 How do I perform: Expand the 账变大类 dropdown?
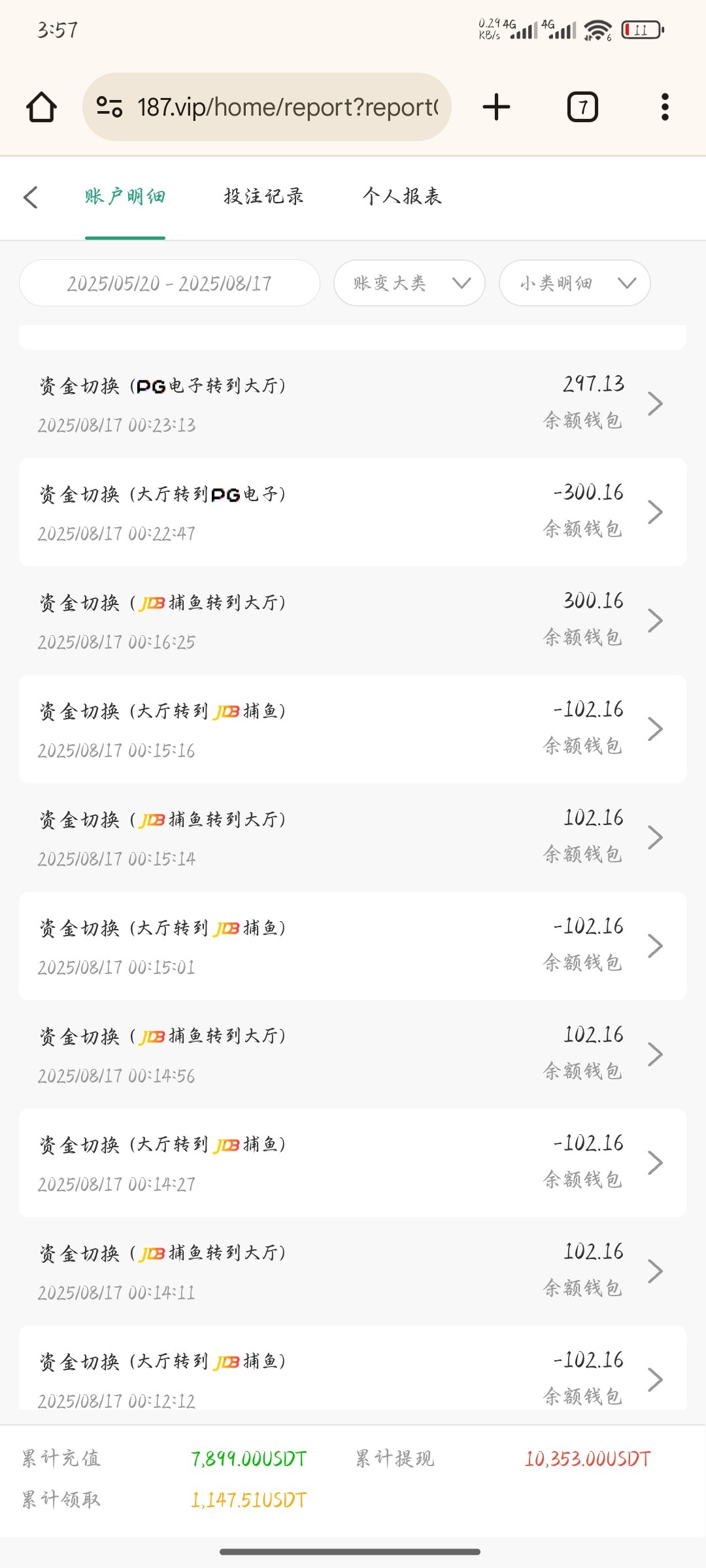409,284
